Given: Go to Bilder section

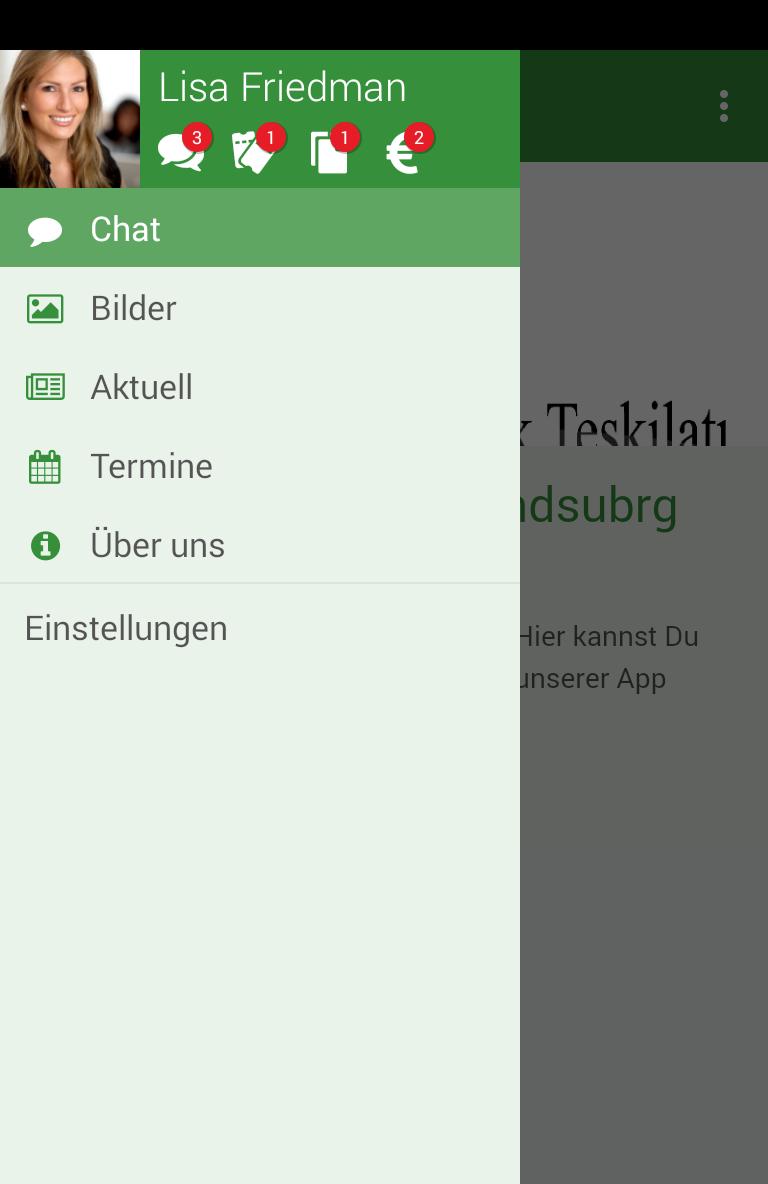Looking at the screenshot, I should click(259, 308).
